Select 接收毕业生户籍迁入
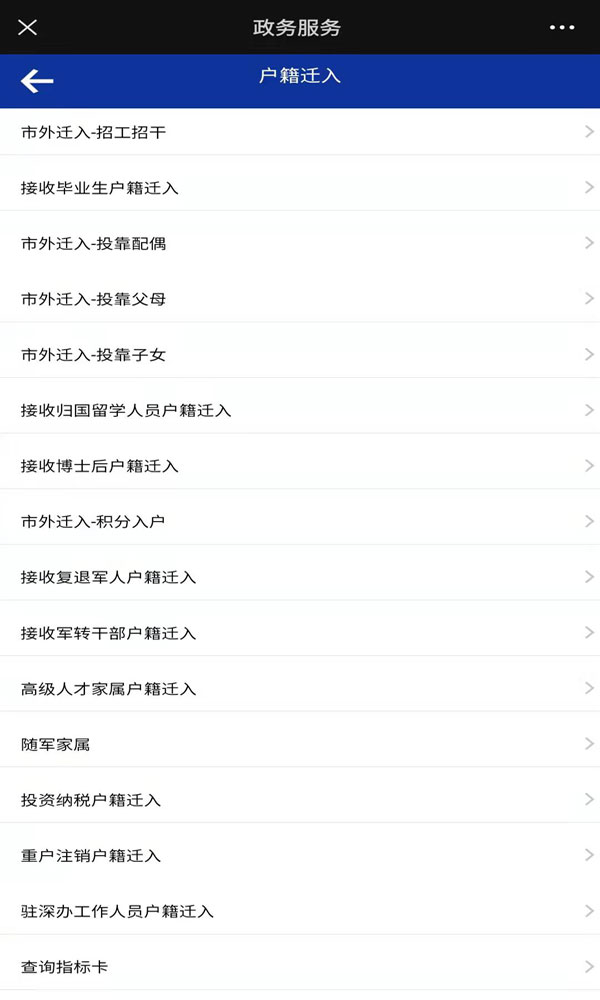This screenshot has width=600, height=1000. (x=300, y=187)
